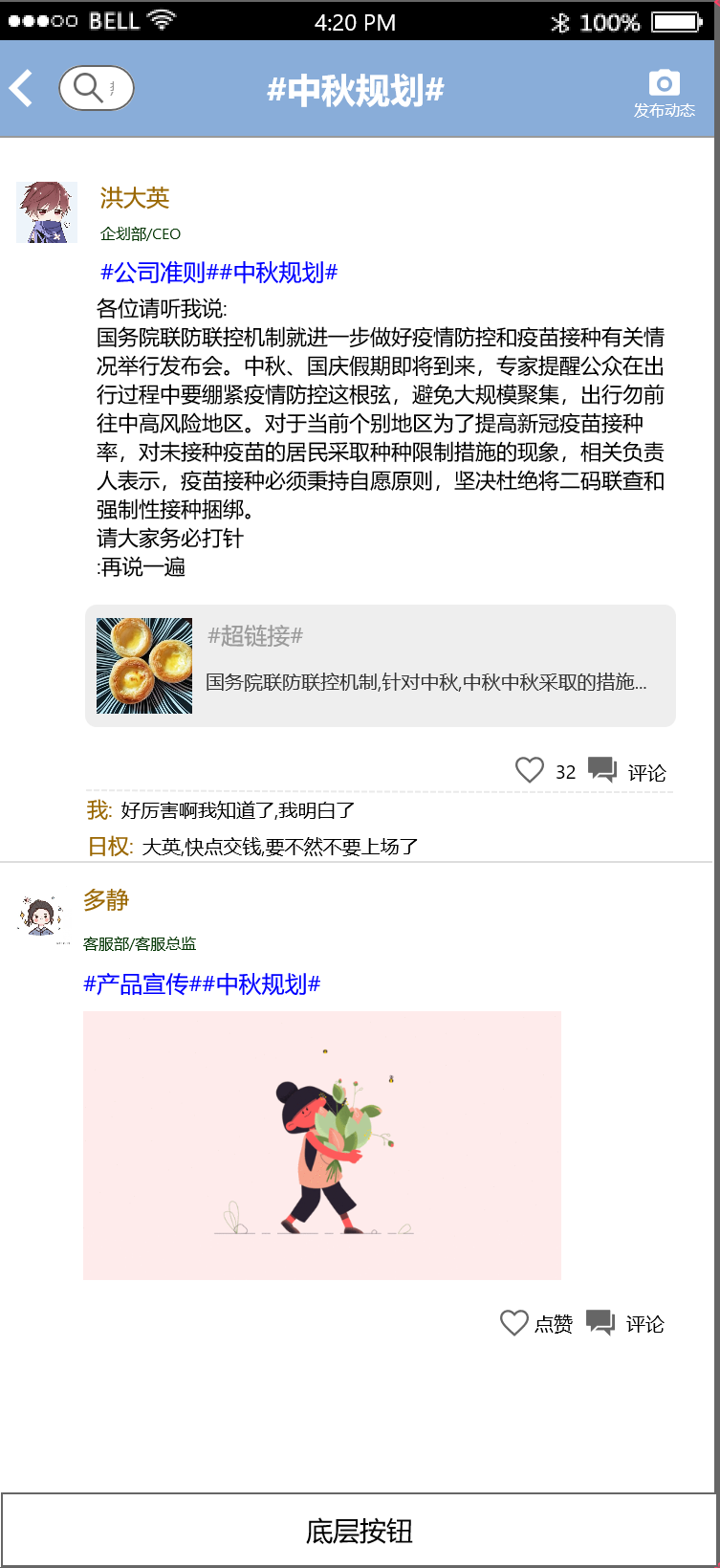Comment on 洪大英's post
The height and width of the screenshot is (1568, 720).
point(627,771)
